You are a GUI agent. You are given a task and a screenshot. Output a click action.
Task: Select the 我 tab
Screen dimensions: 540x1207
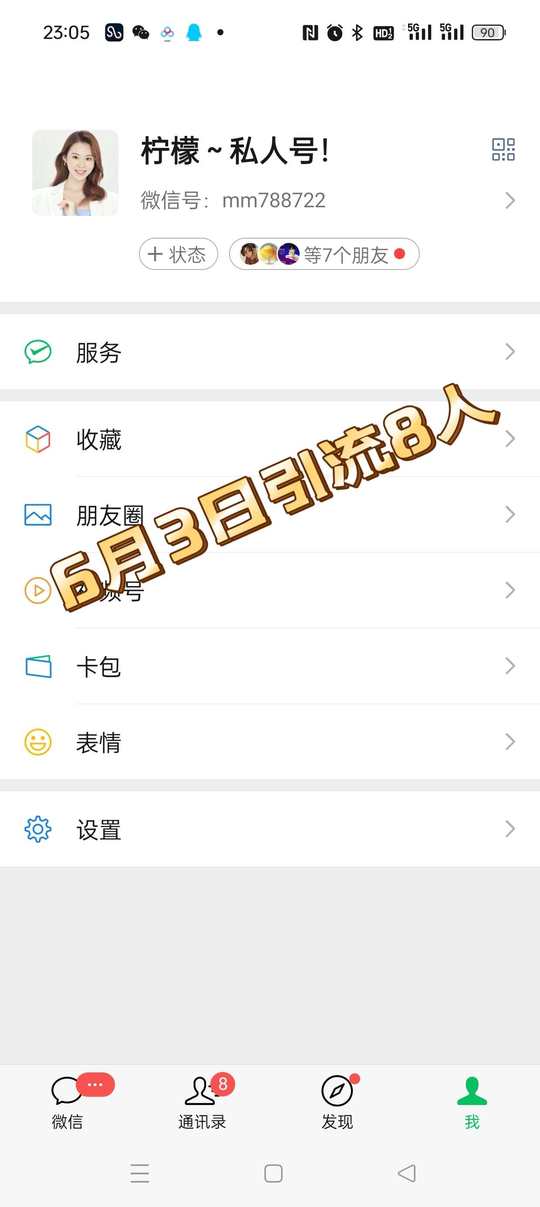click(472, 1102)
